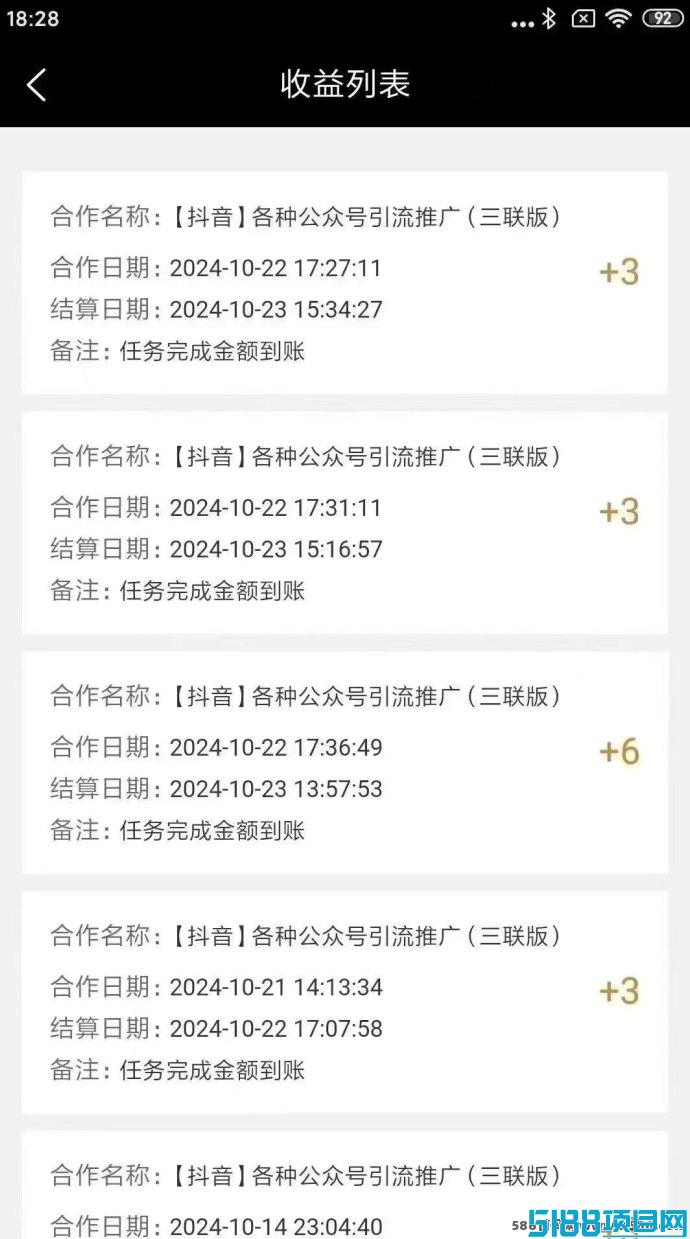690x1239 pixels.
Task: Open the income record dated 2024-10-22 17:27:11
Action: coord(345,283)
